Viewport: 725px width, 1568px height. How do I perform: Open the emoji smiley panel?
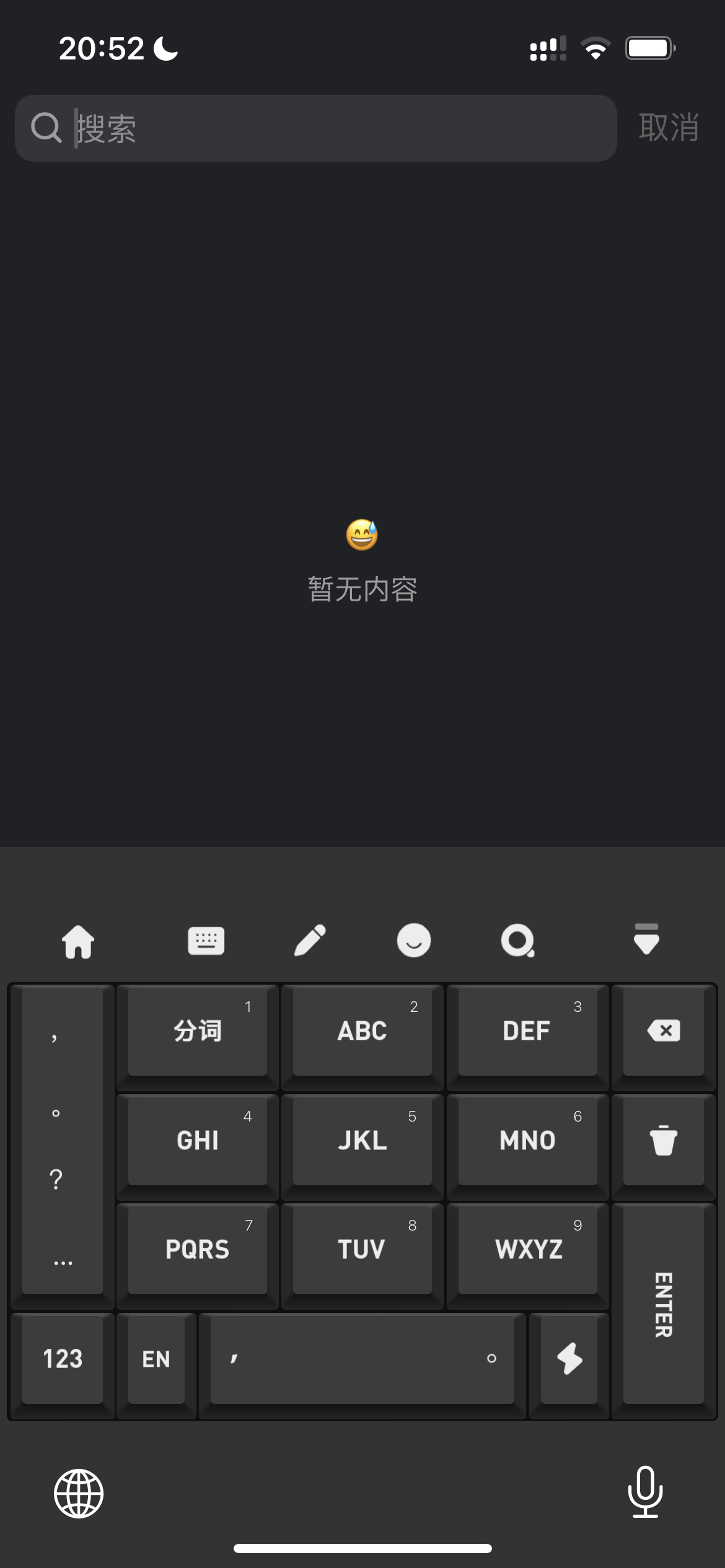(413, 941)
